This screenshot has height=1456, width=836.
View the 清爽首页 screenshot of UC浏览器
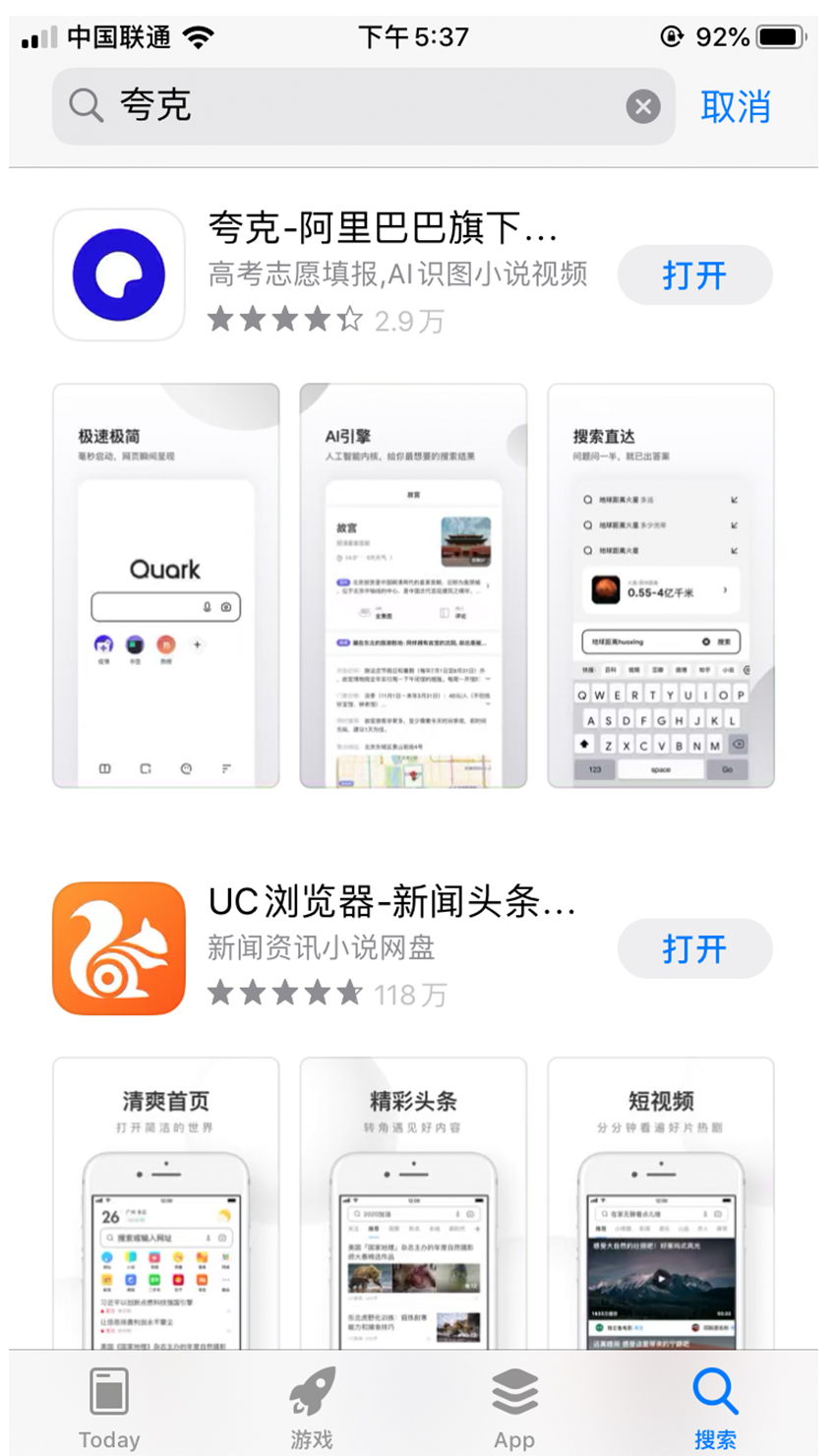pos(165,1205)
